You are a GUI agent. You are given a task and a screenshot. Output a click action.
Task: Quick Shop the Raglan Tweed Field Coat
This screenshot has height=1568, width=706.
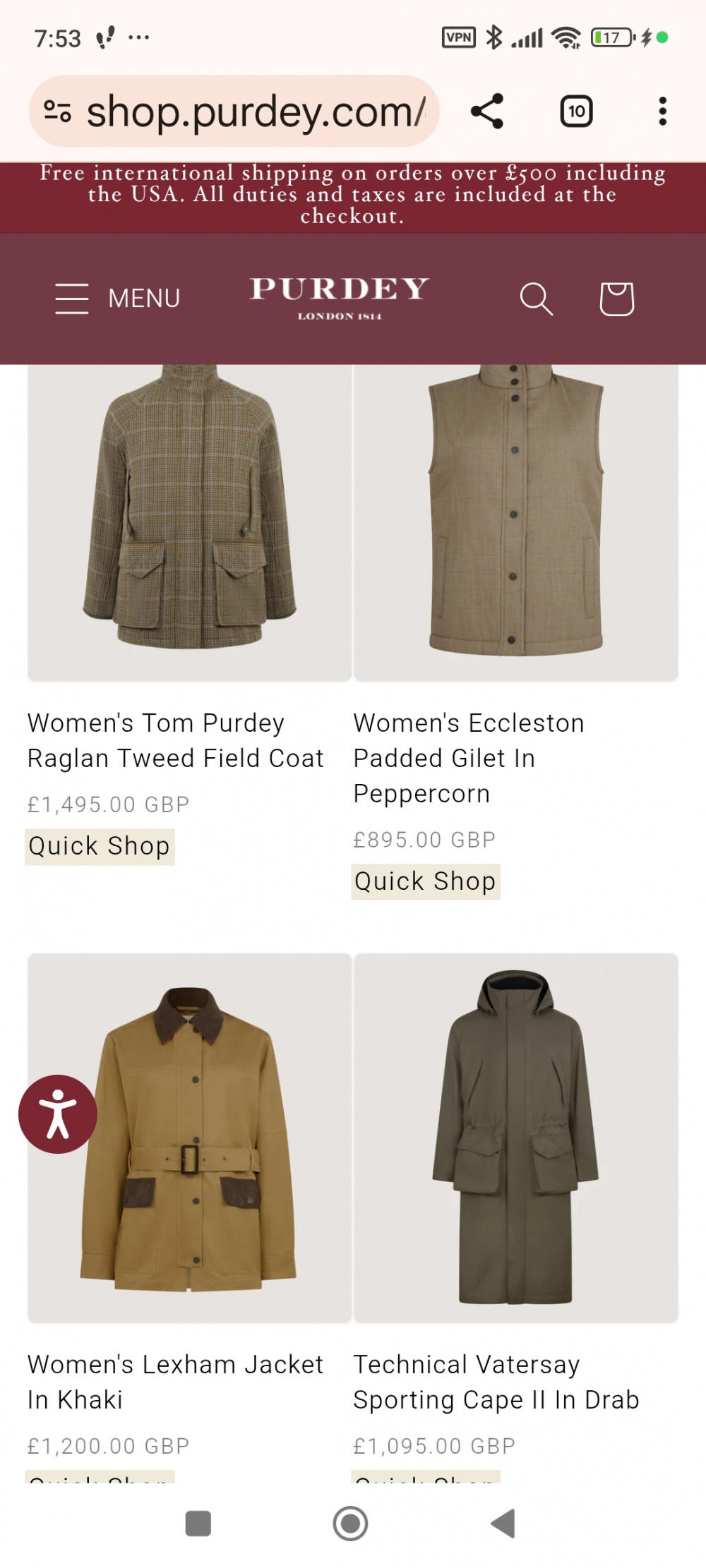100,846
